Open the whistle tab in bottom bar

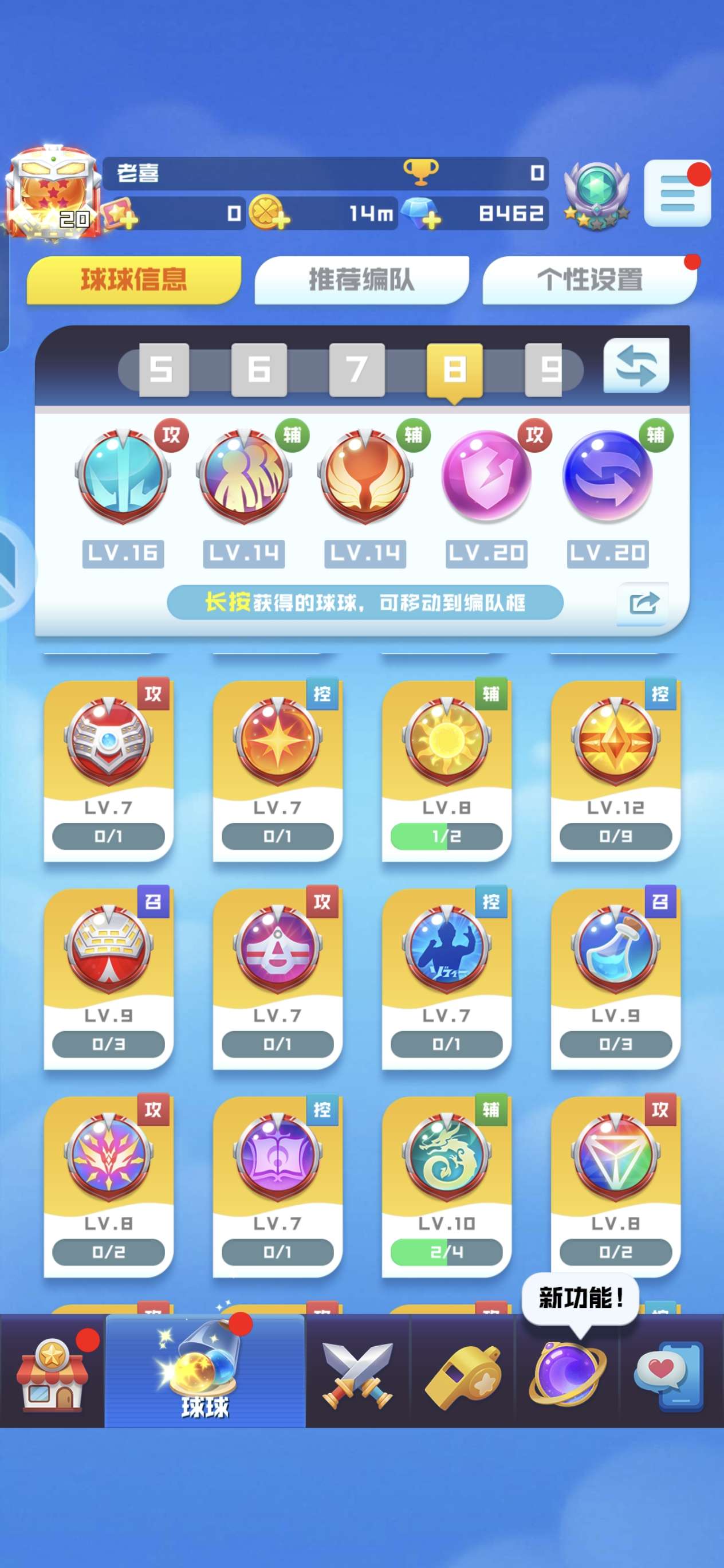[462, 1371]
